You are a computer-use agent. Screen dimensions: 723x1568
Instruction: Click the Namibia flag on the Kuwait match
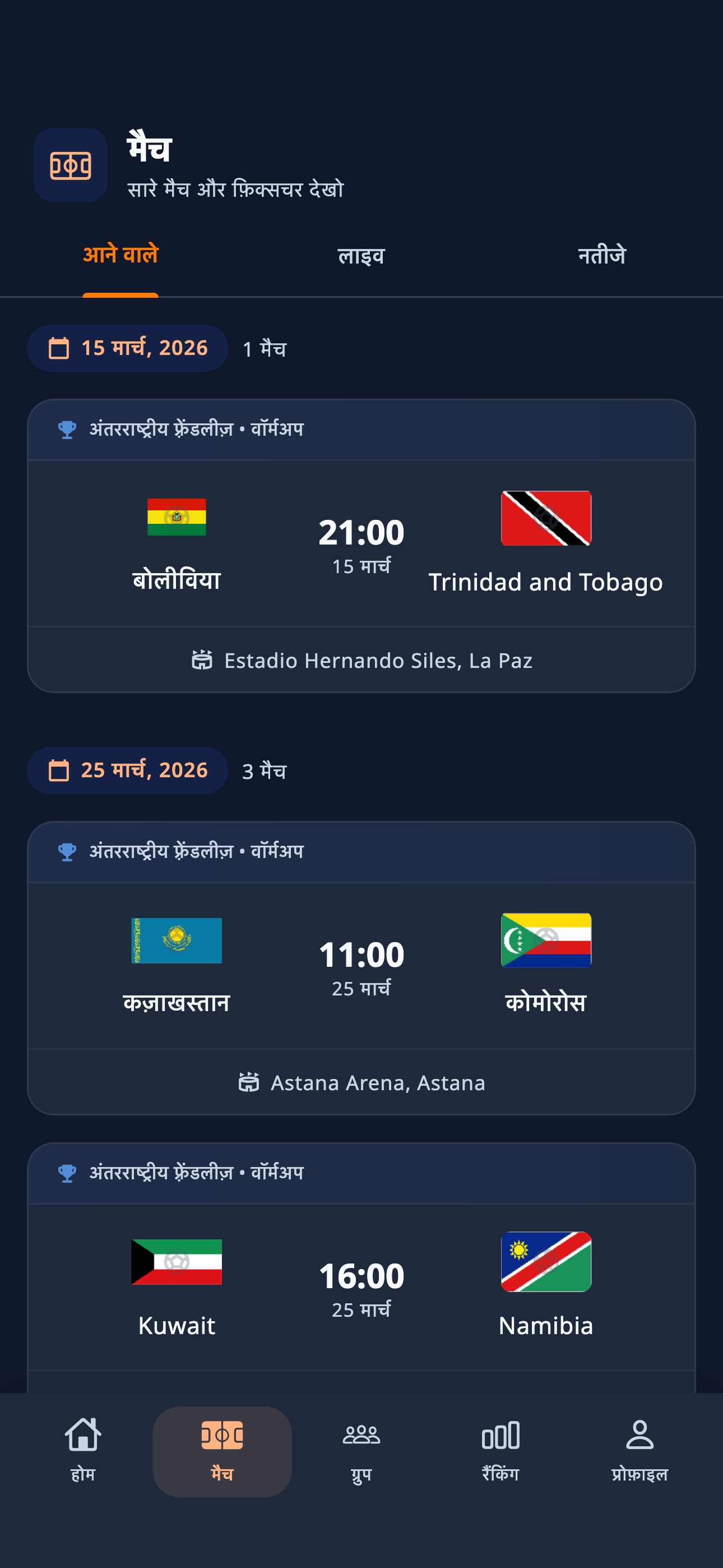pos(546,1262)
